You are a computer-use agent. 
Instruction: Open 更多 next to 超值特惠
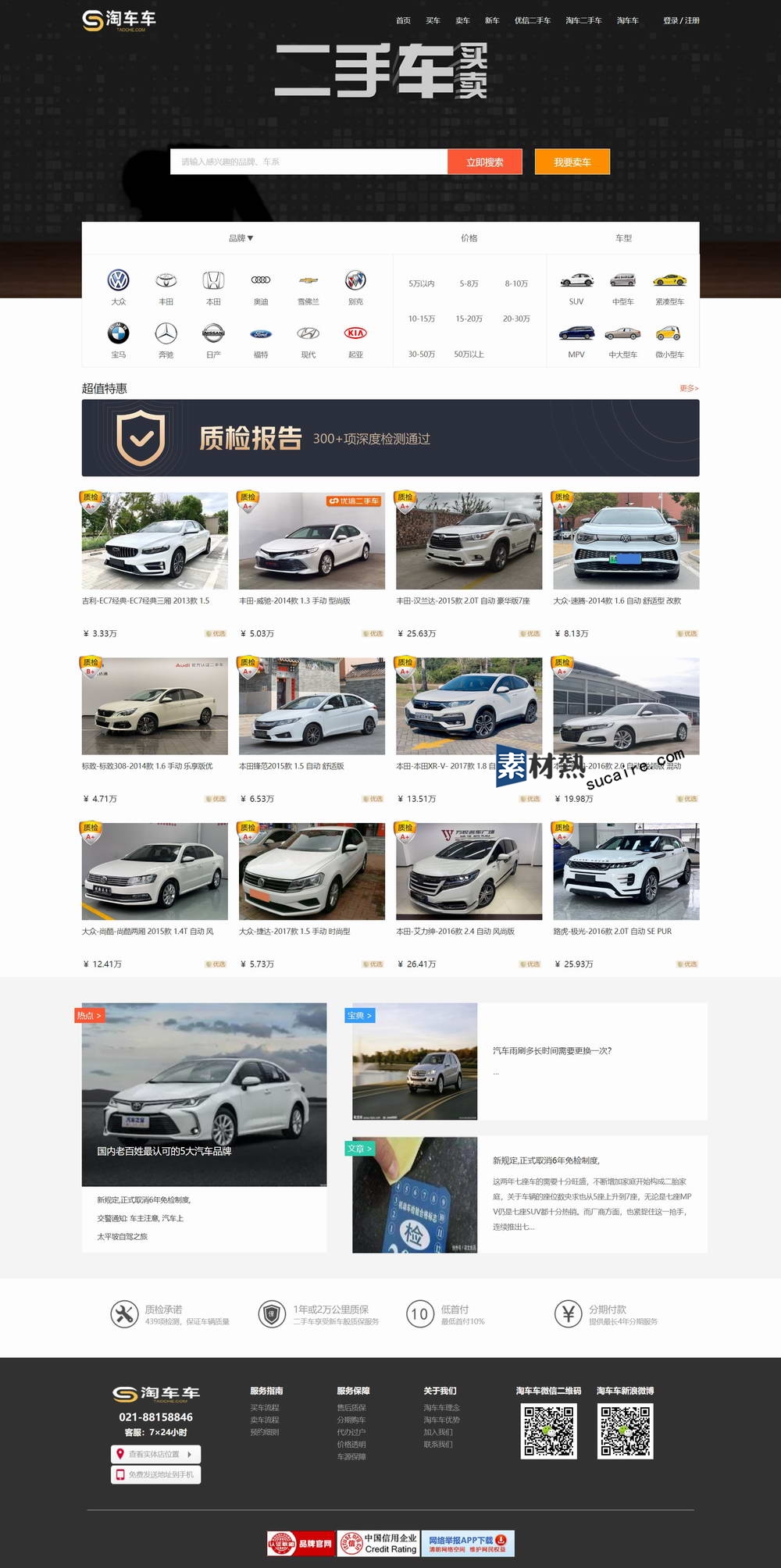click(689, 388)
